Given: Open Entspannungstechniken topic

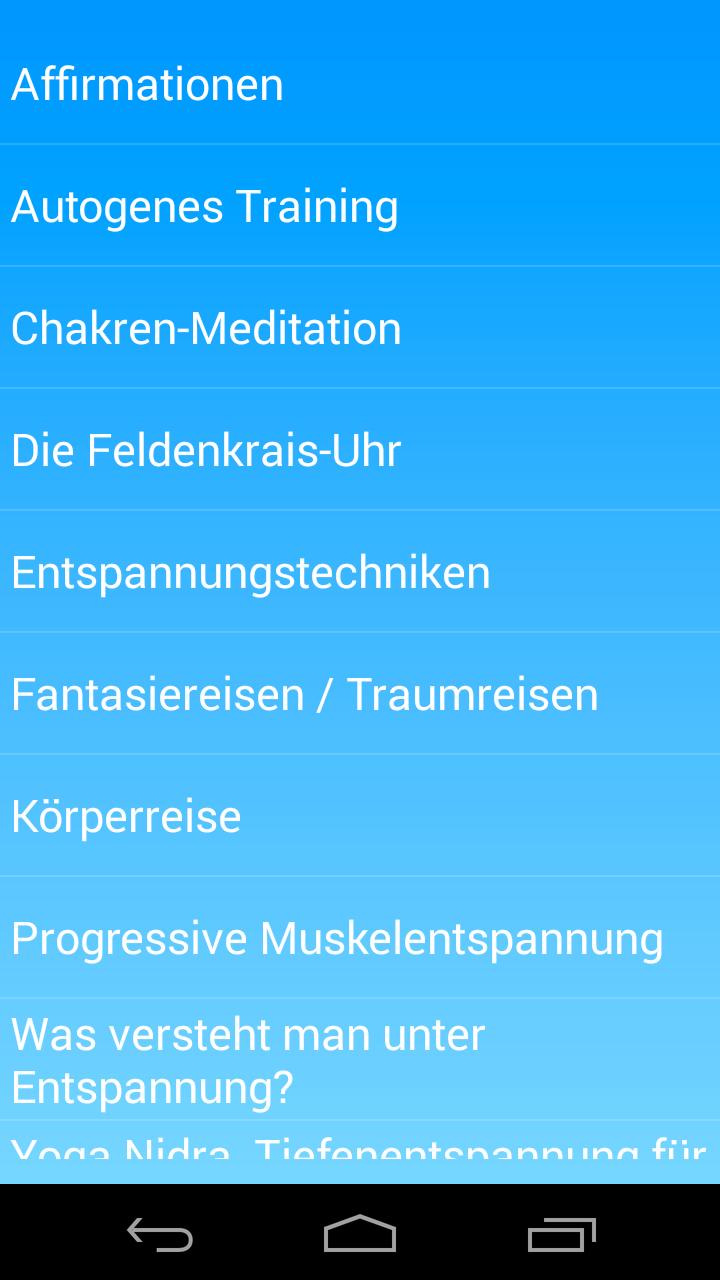Looking at the screenshot, I should 360,572.
